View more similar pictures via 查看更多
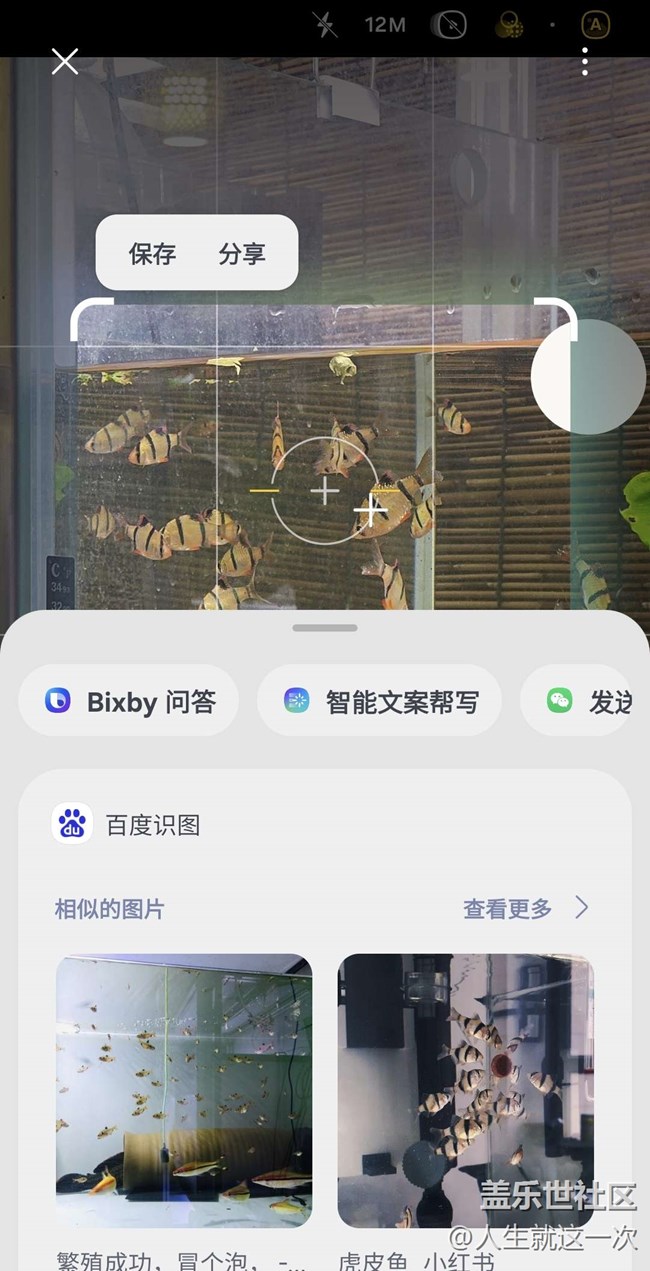Screen dimensions: 650x1271 pyautogui.click(x=524, y=909)
